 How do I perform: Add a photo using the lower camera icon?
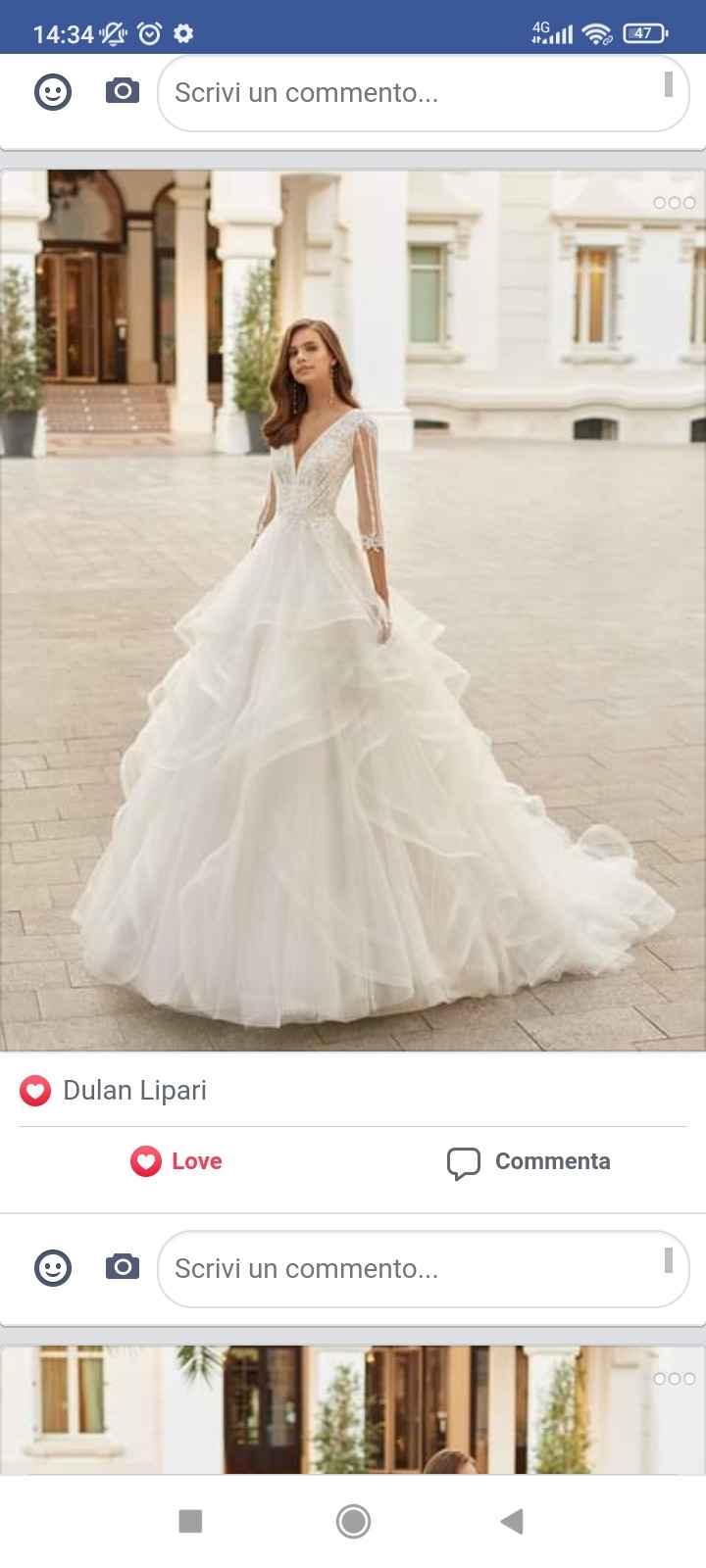tap(123, 1268)
